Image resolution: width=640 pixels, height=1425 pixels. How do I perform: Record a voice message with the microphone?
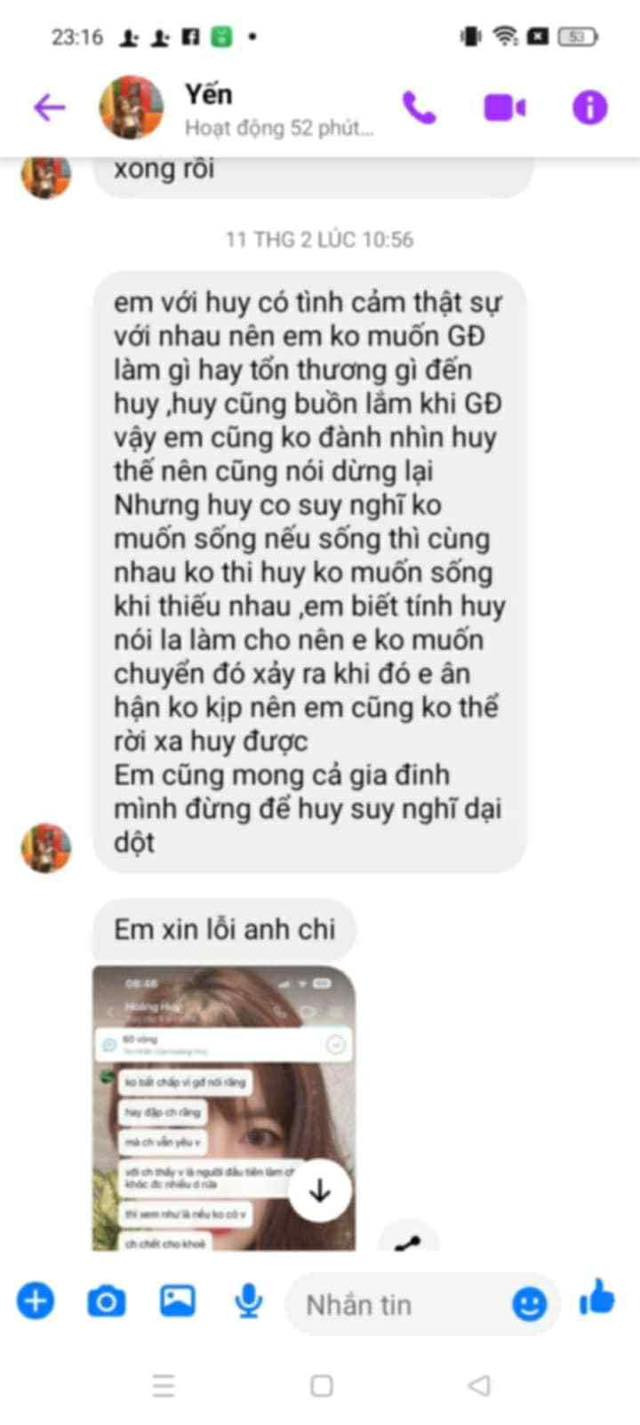[x=248, y=1301]
